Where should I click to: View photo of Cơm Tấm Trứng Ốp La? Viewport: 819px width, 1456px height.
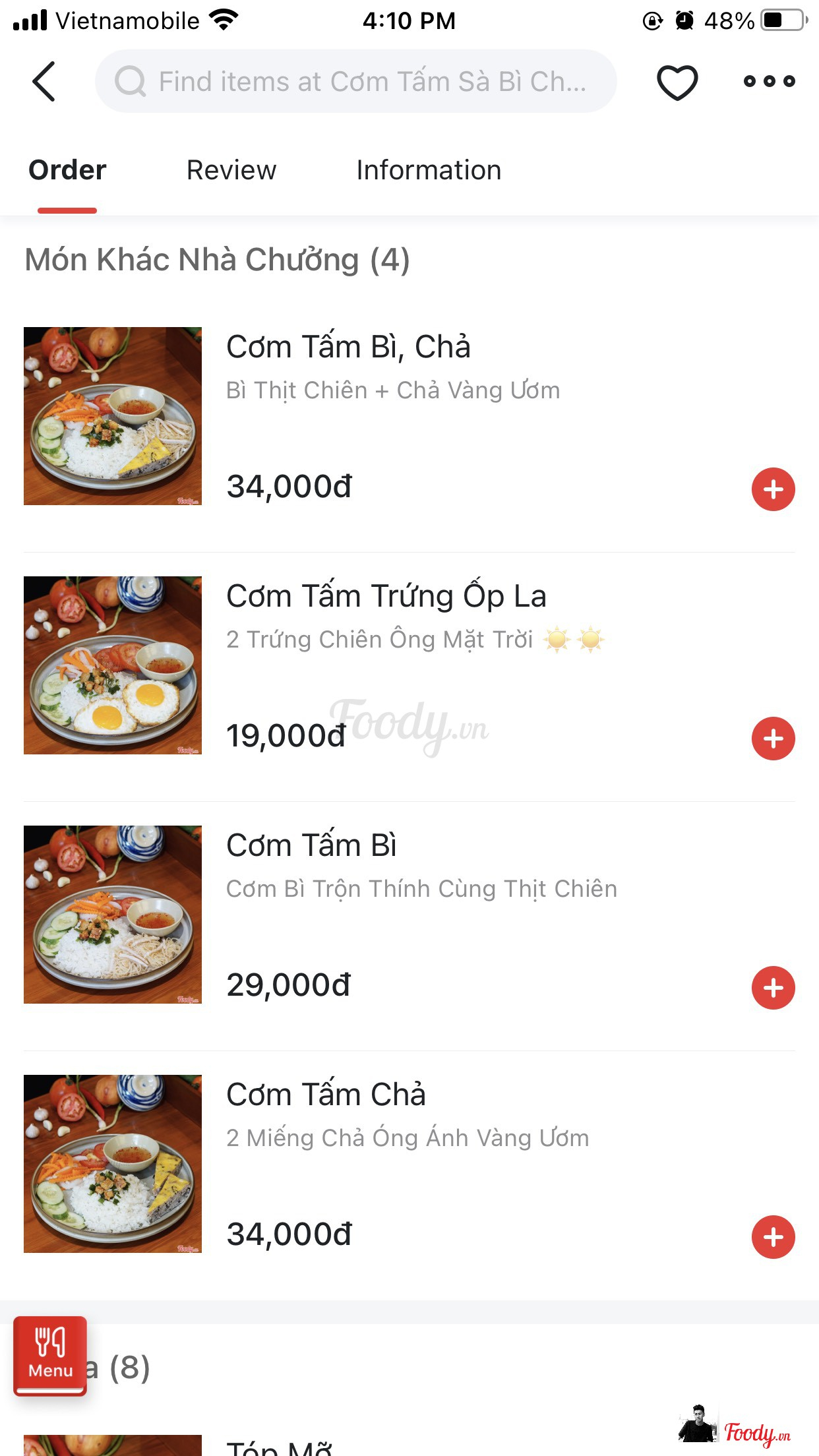click(113, 665)
